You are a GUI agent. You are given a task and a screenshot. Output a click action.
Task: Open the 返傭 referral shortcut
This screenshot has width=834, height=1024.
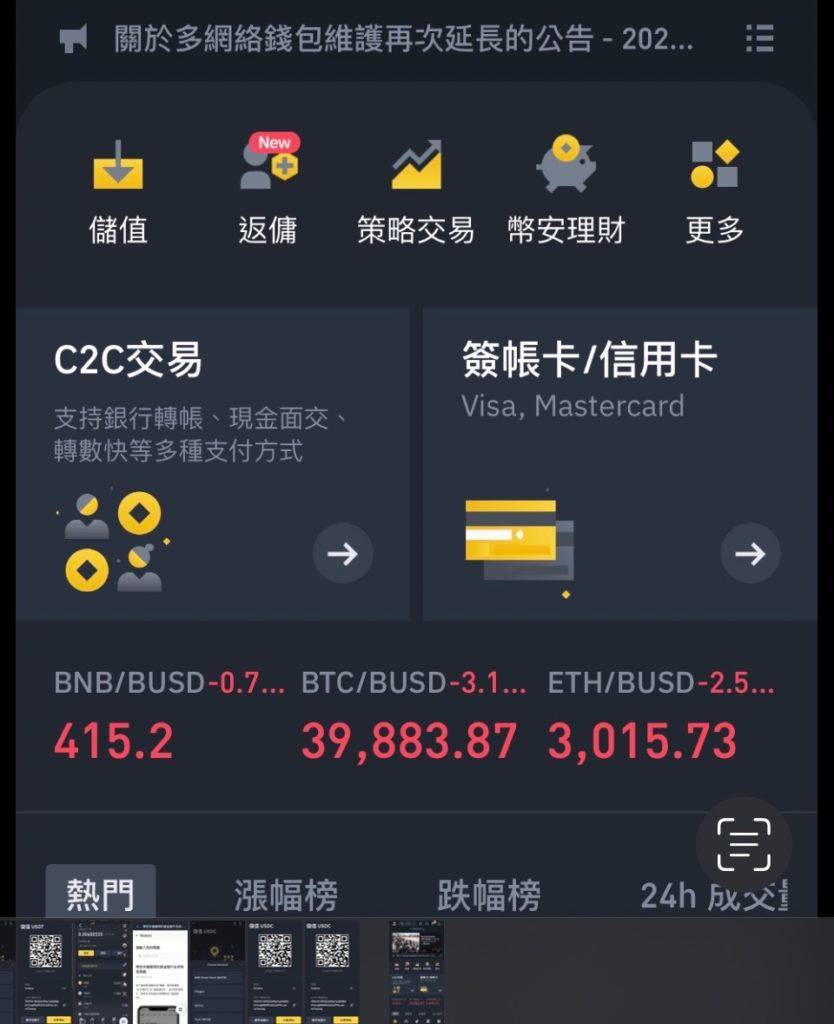tap(268, 192)
